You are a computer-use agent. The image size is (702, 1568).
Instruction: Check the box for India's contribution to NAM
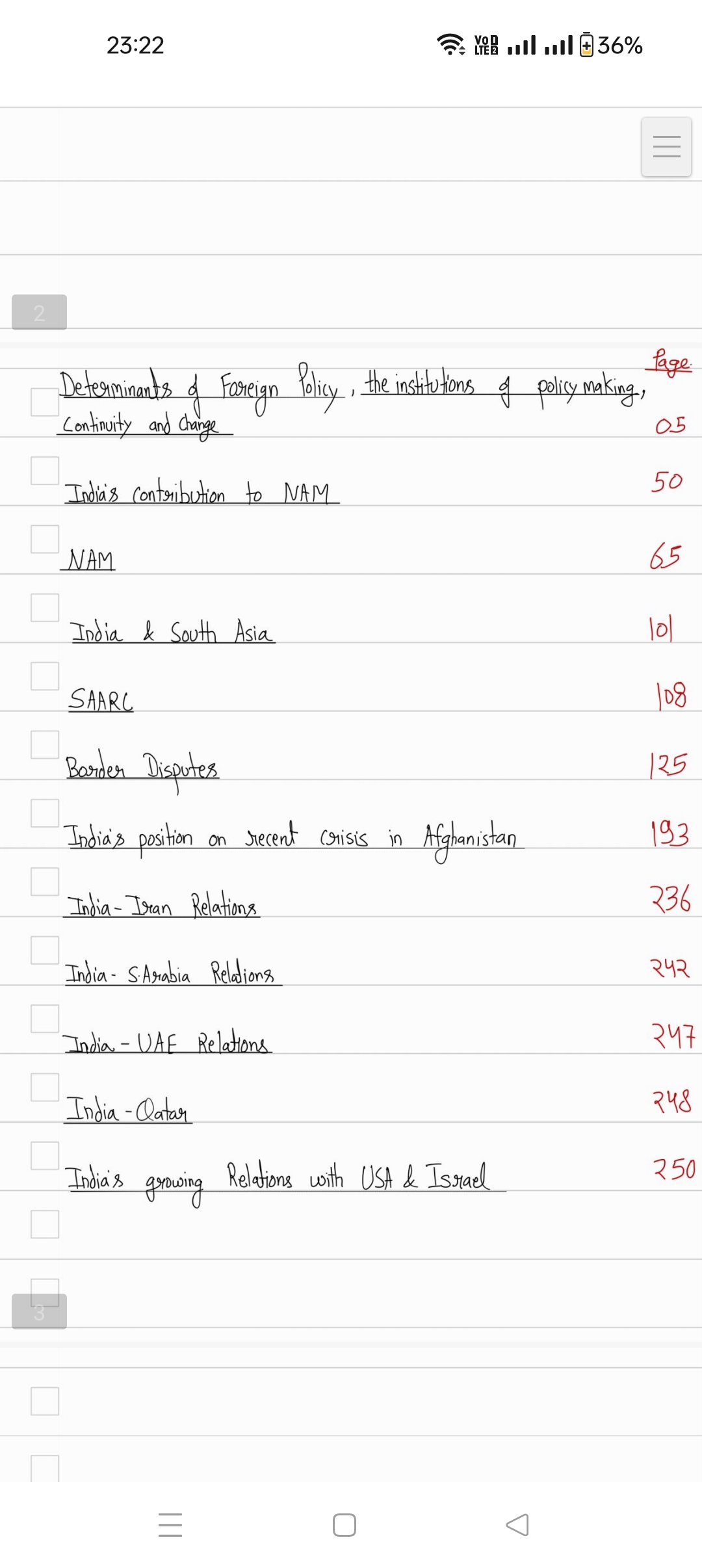point(45,470)
